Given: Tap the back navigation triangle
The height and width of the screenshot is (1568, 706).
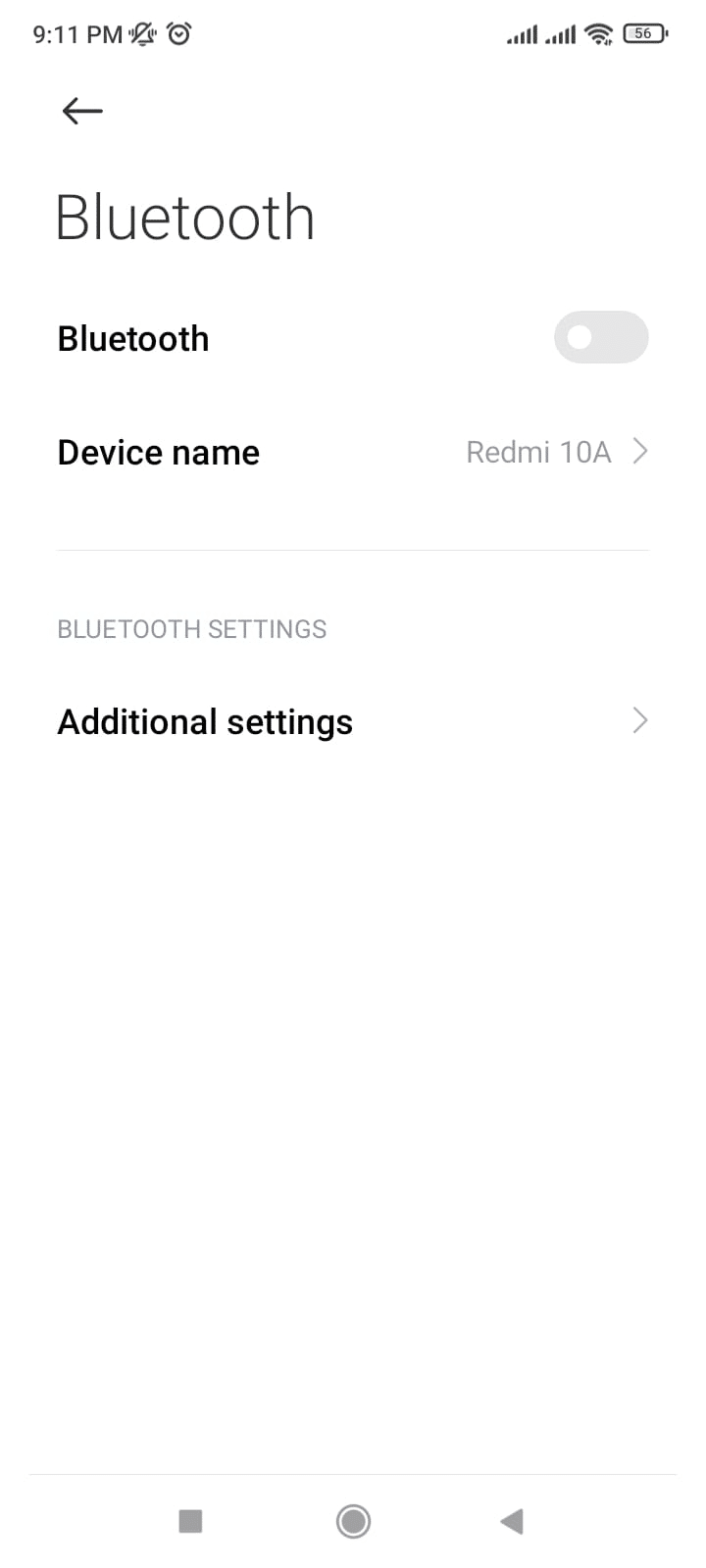Looking at the screenshot, I should coord(511,1521).
